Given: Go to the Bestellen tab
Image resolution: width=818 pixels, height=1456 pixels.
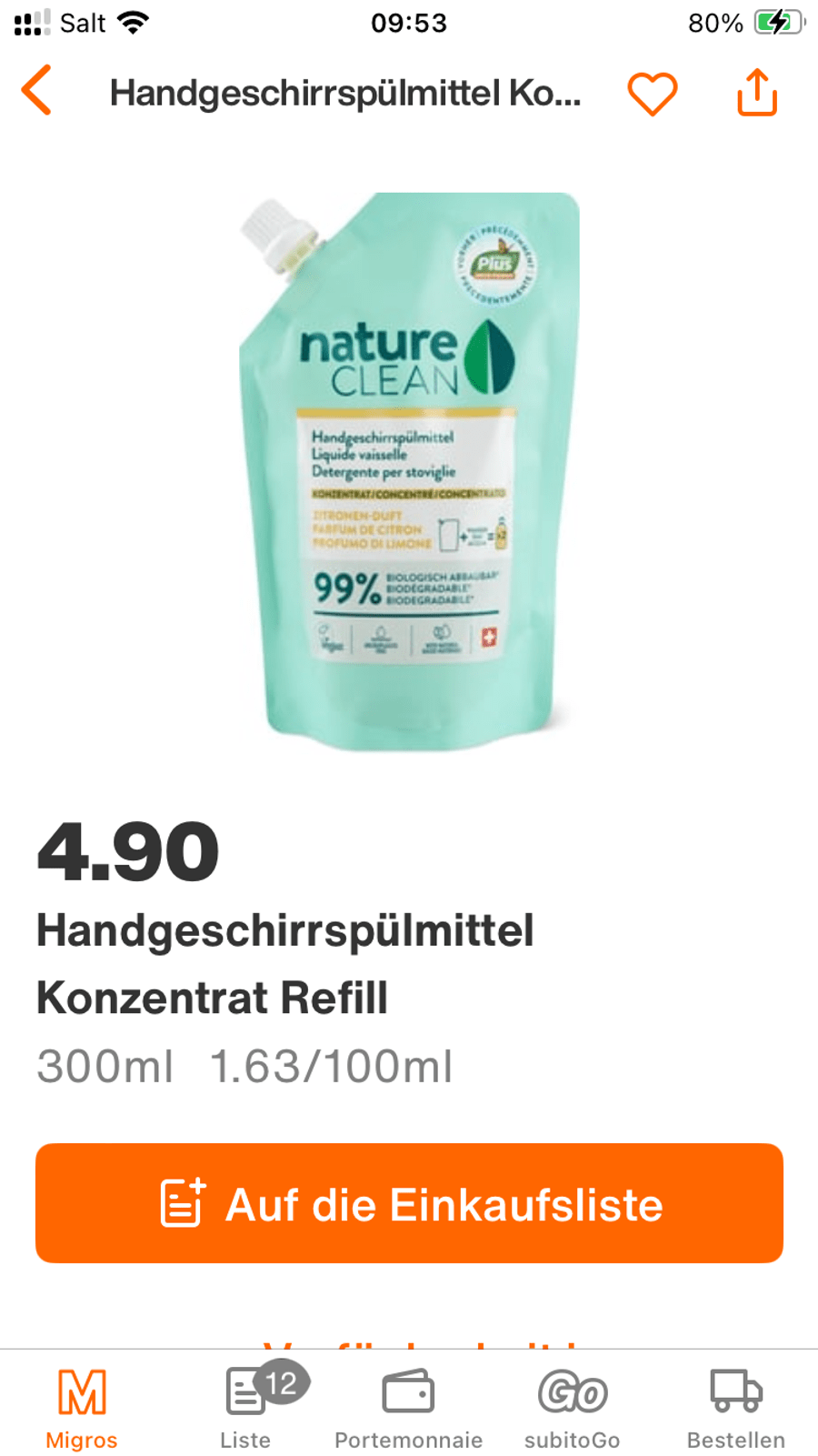Looking at the screenshot, I should 735,1408.
